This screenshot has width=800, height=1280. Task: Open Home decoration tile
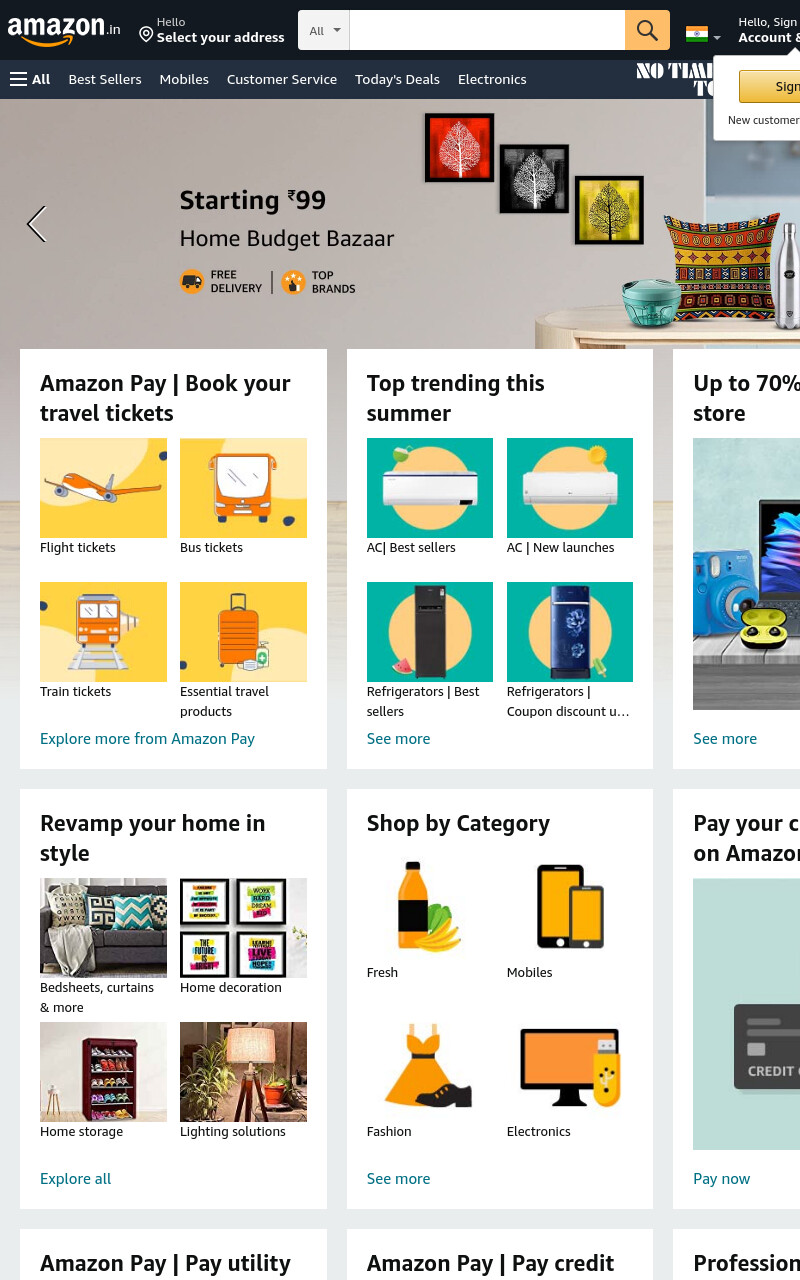click(243, 937)
